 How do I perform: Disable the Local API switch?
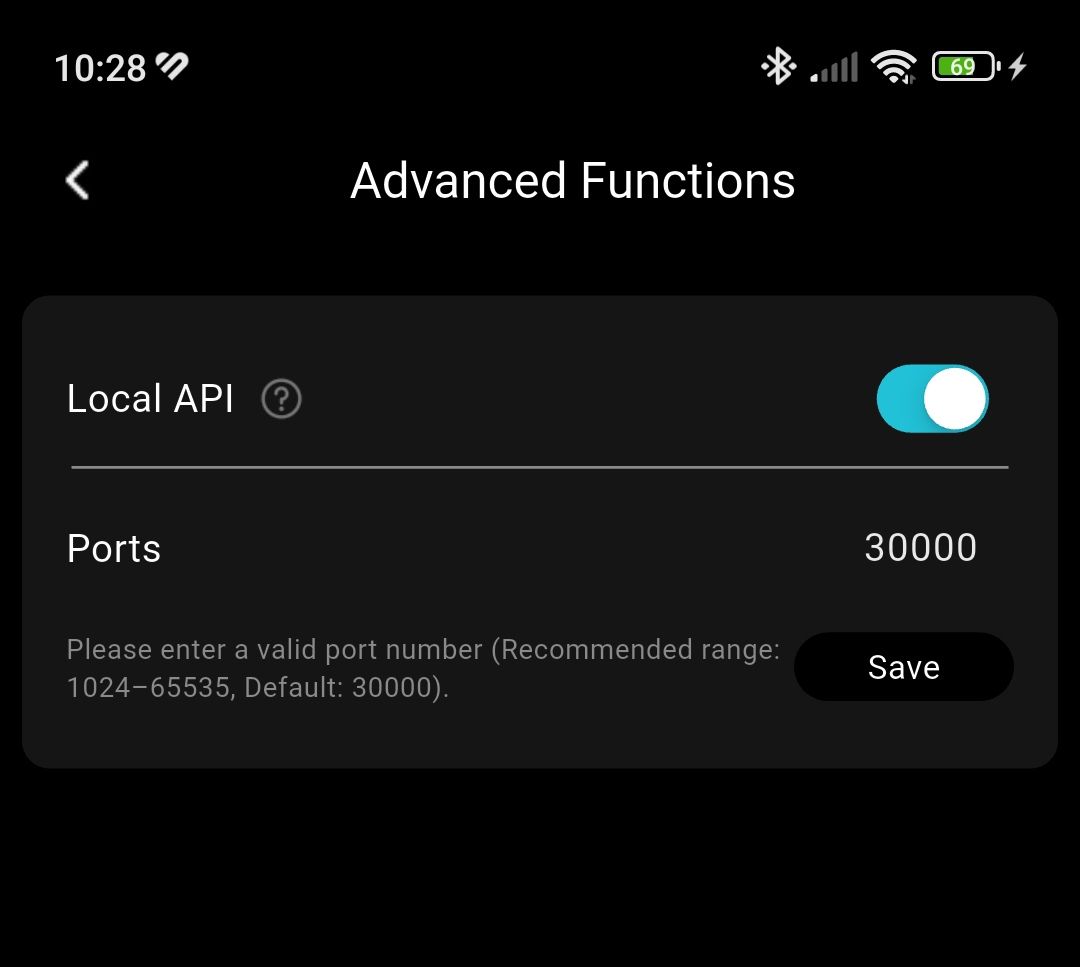(932, 399)
